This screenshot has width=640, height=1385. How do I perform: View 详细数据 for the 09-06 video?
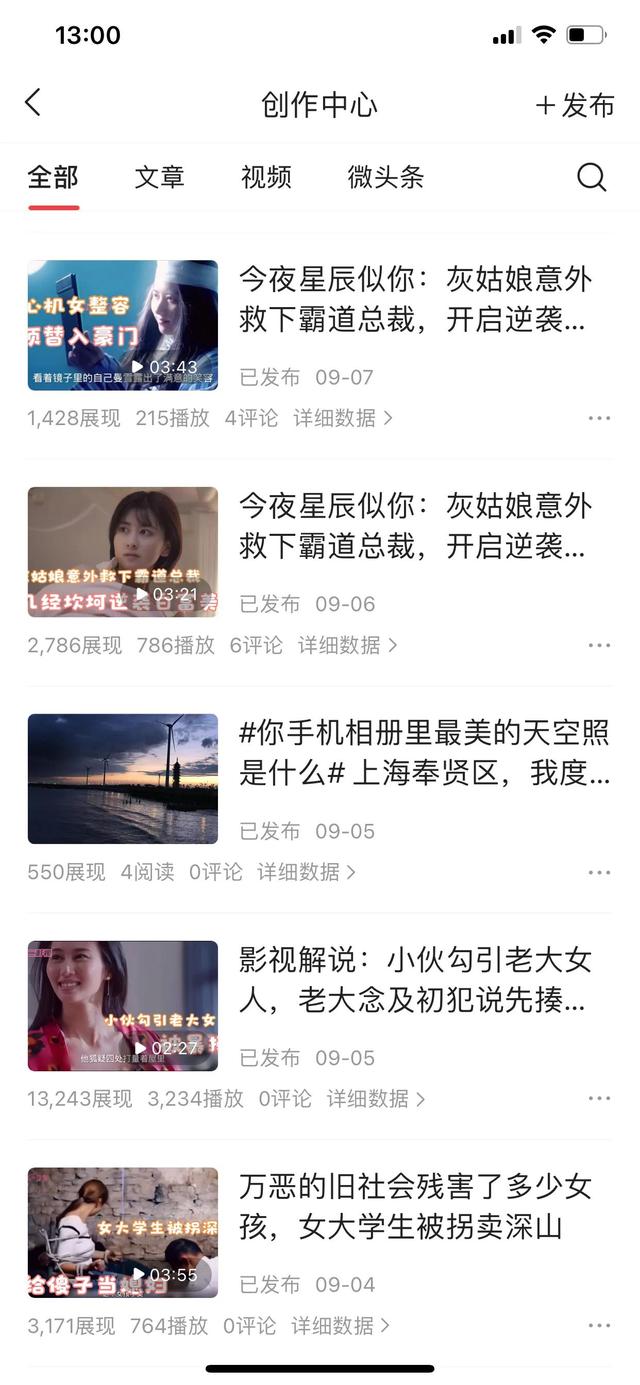click(347, 645)
